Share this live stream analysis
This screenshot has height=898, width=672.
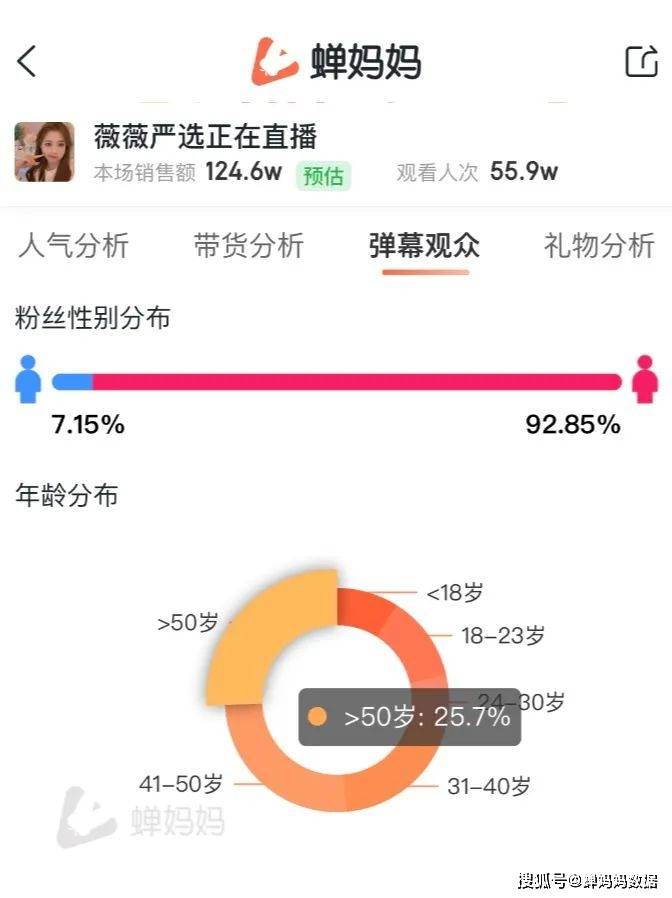coord(640,62)
